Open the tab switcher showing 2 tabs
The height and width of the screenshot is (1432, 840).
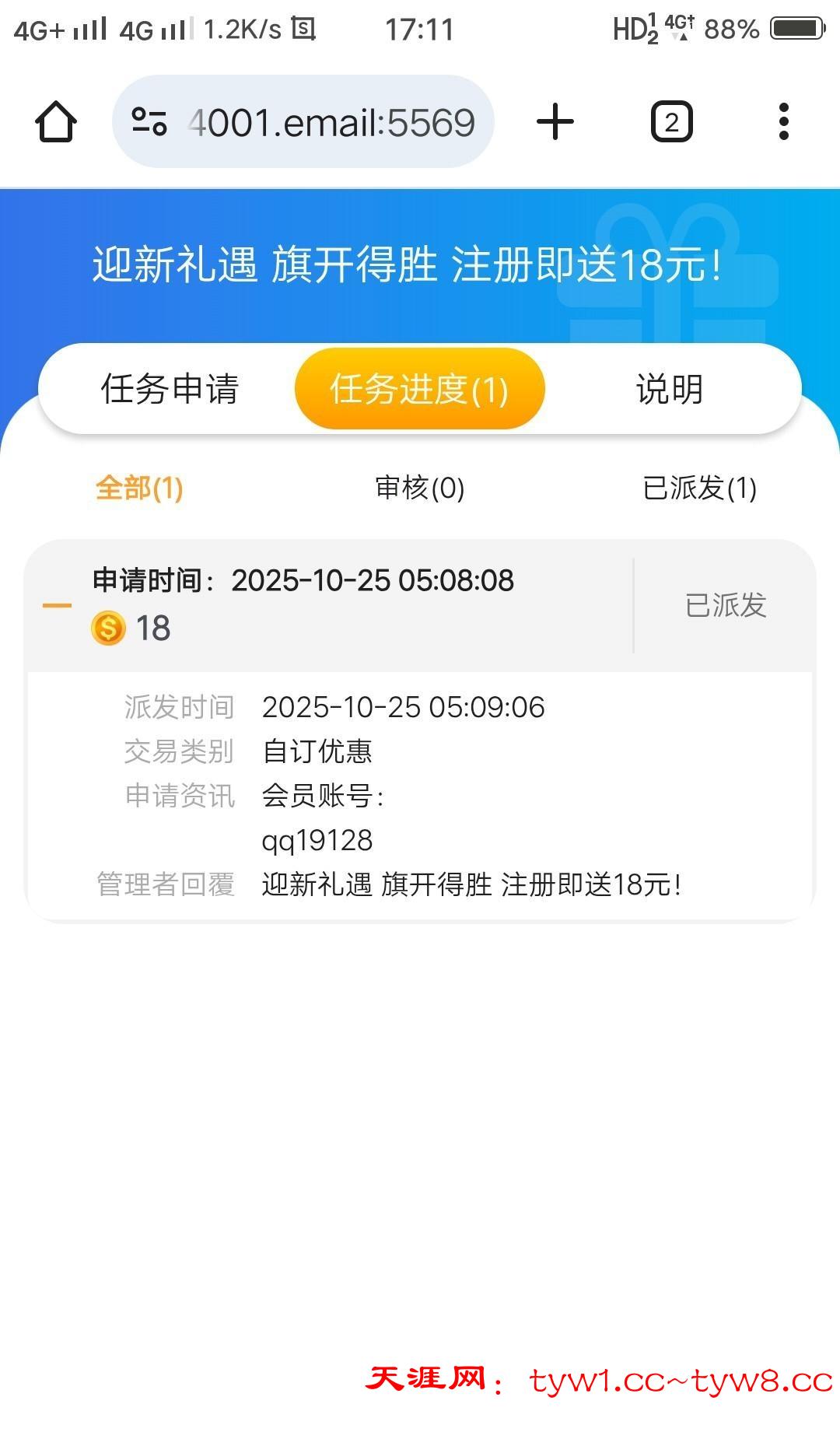[671, 122]
